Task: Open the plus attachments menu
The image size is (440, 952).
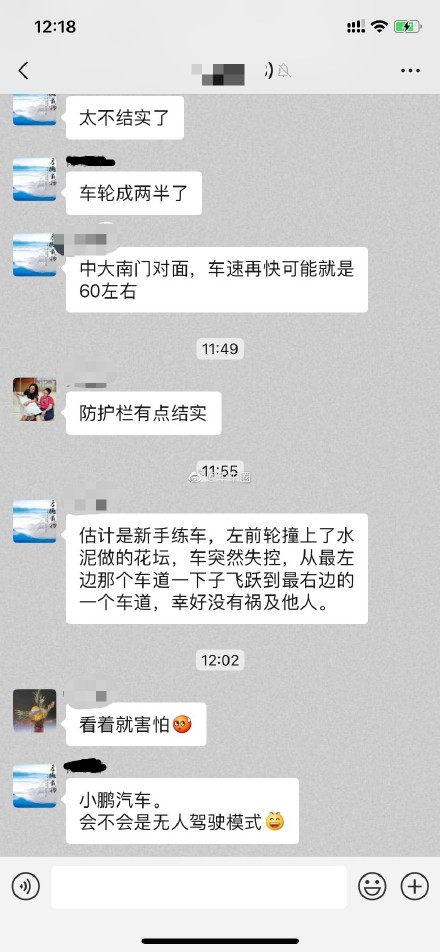Action: tap(415, 887)
